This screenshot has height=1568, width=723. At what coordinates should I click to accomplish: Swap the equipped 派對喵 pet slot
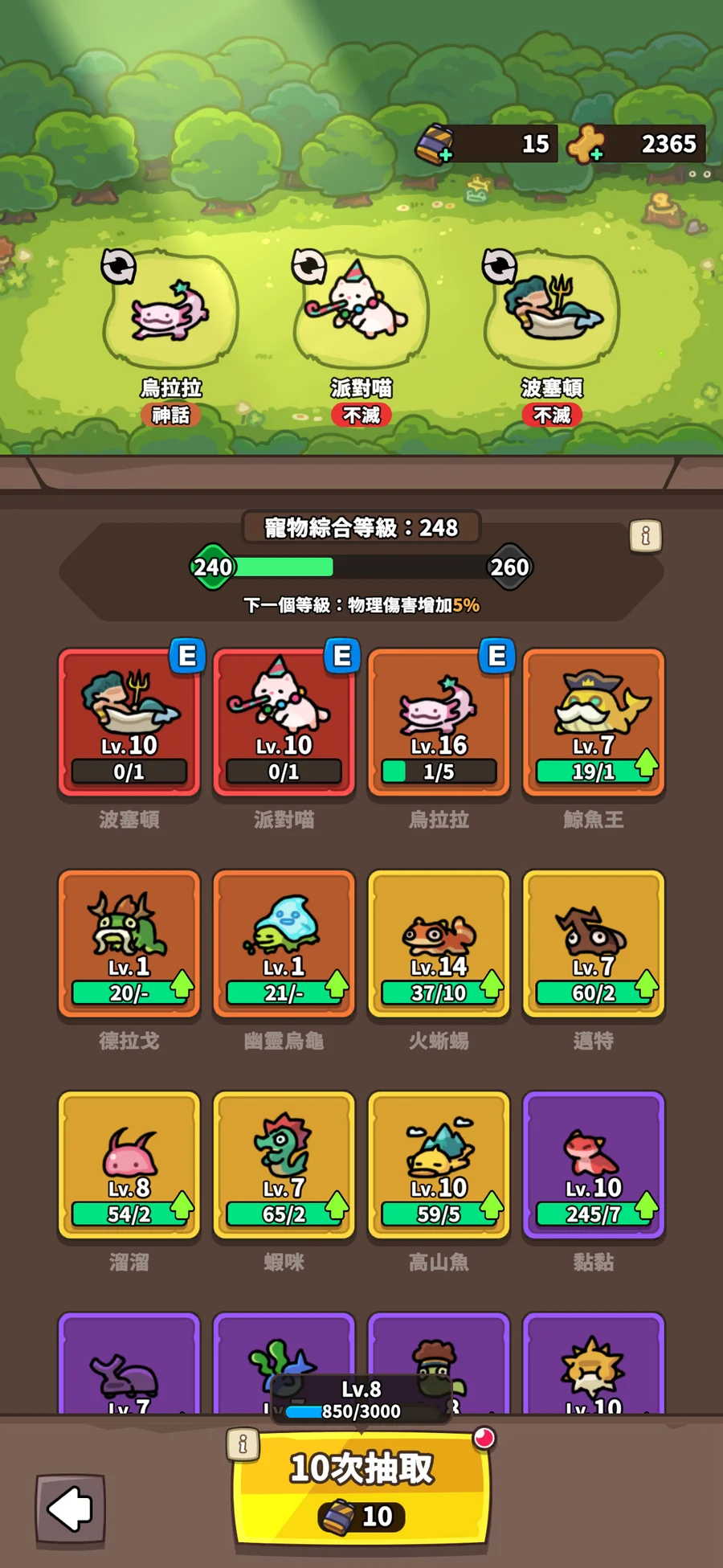[308, 266]
